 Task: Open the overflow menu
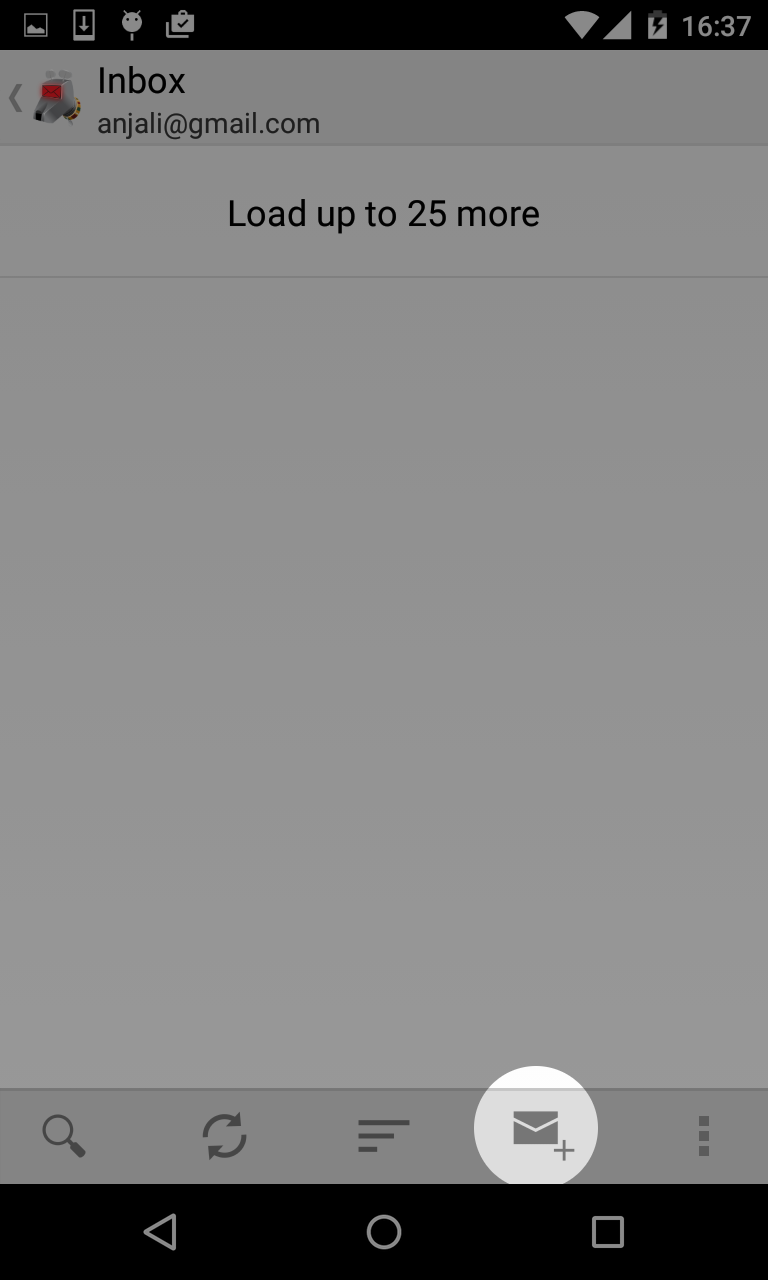[x=704, y=1136]
